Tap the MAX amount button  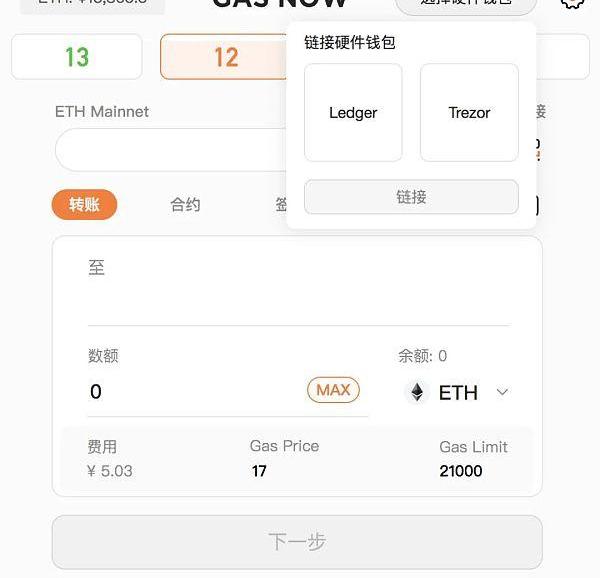(333, 390)
